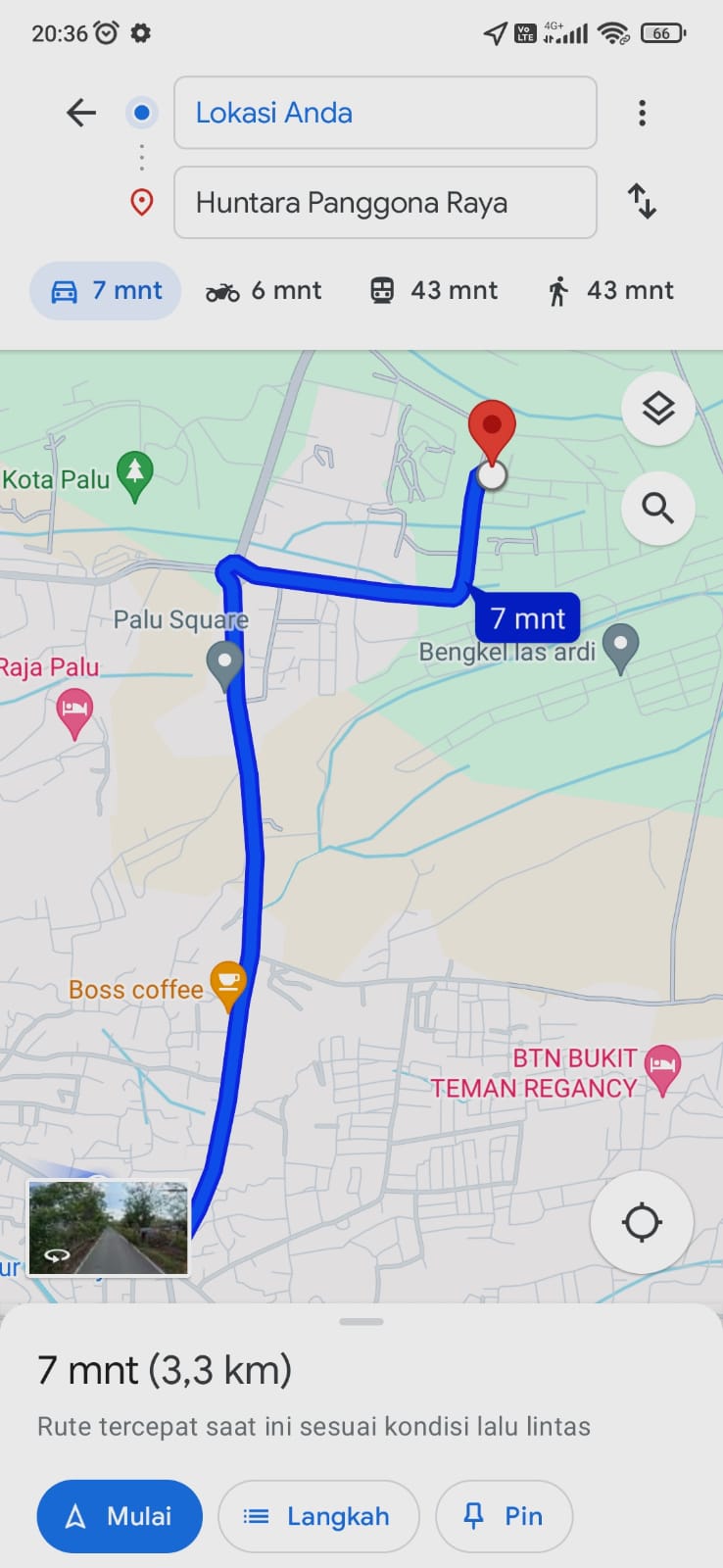Viewport: 723px width, 1568px height.
Task: Open the Street View thumbnail
Action: pyautogui.click(x=108, y=1229)
